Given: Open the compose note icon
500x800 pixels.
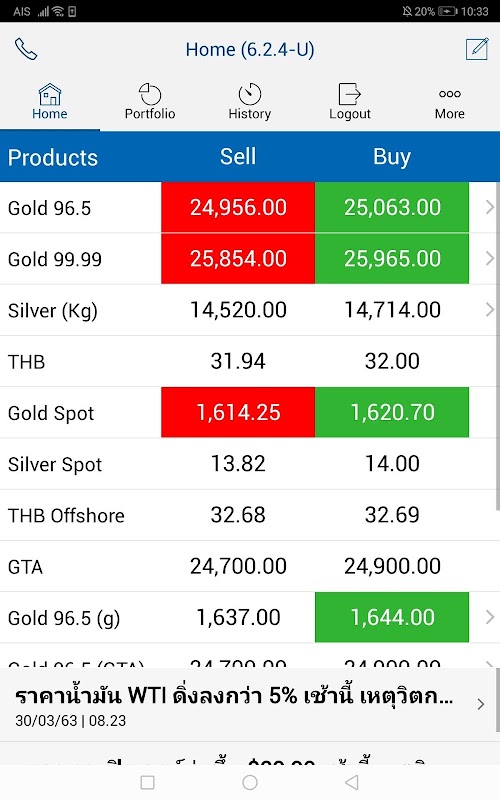Looking at the screenshot, I should click(x=477, y=49).
